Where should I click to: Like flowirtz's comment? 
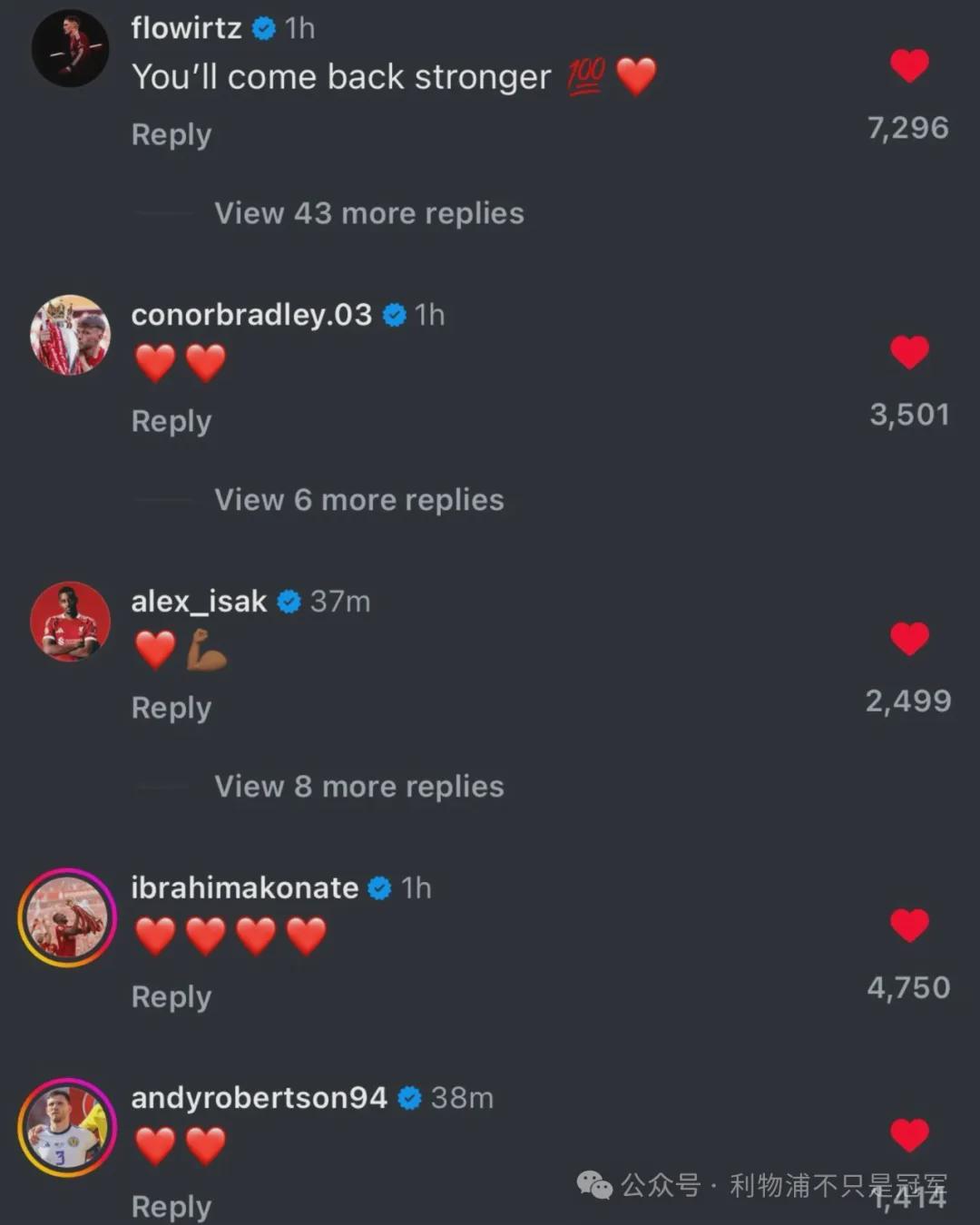[x=908, y=65]
